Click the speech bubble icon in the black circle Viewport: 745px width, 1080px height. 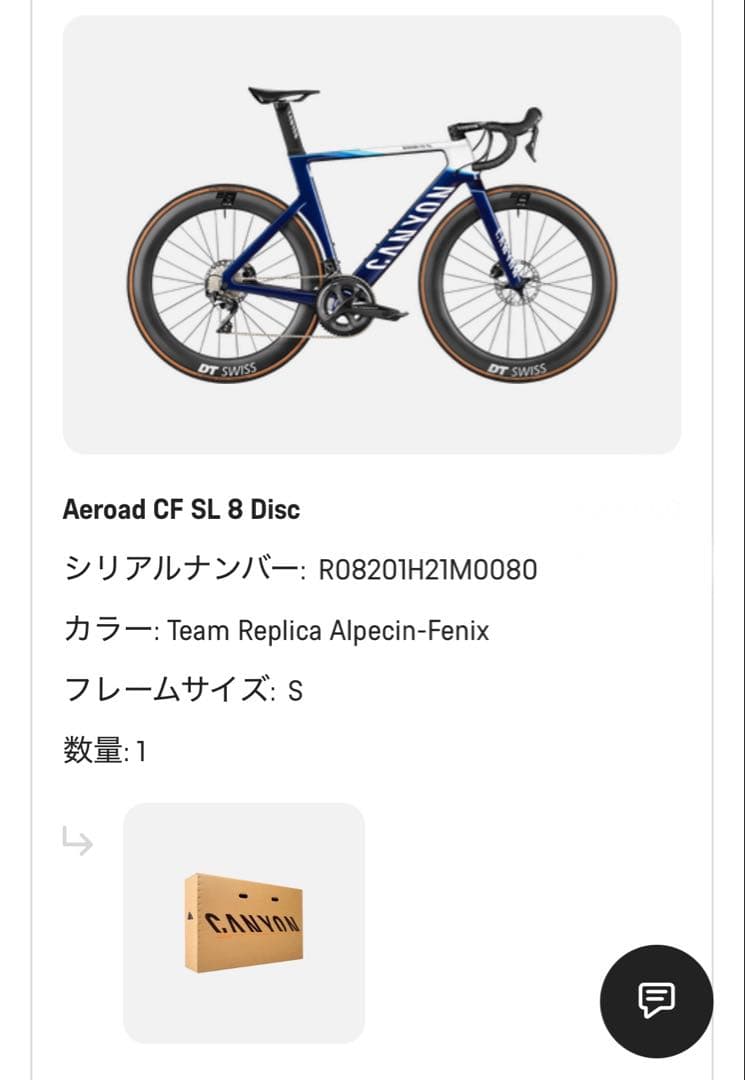point(655,1000)
